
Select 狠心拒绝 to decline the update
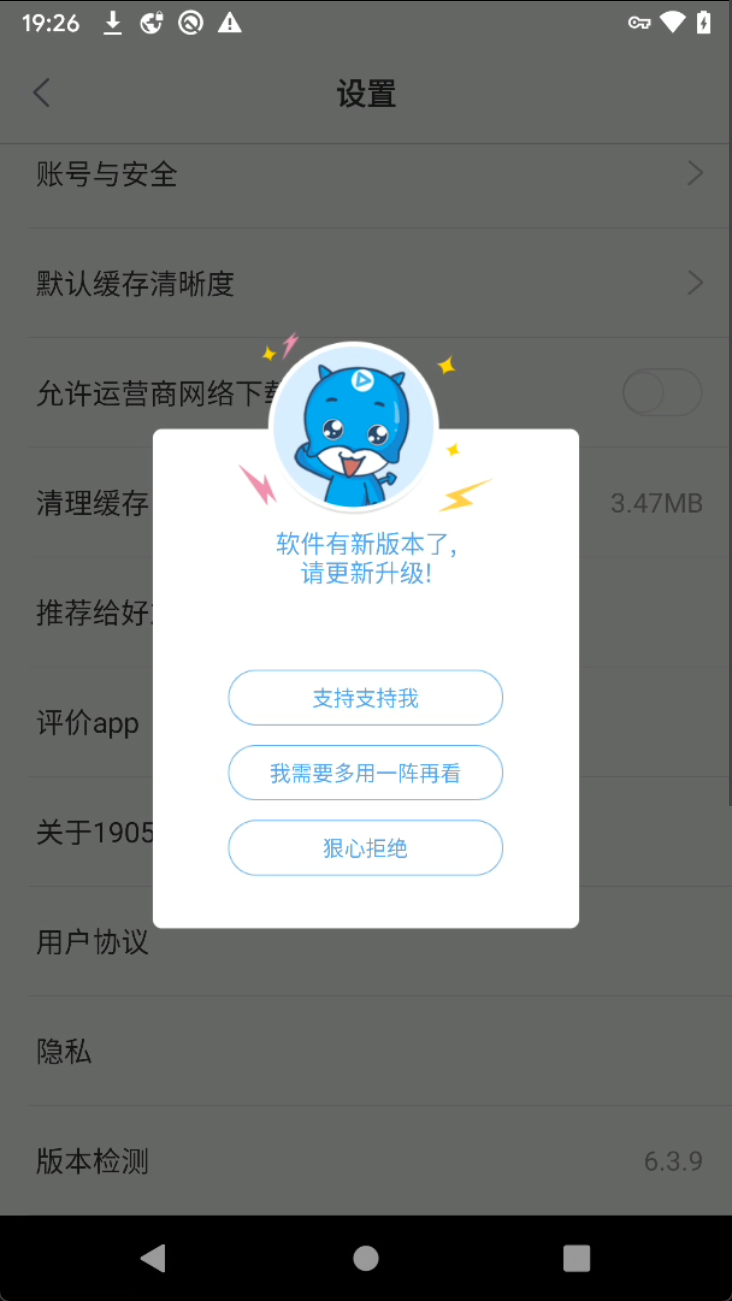pyautogui.click(x=365, y=848)
